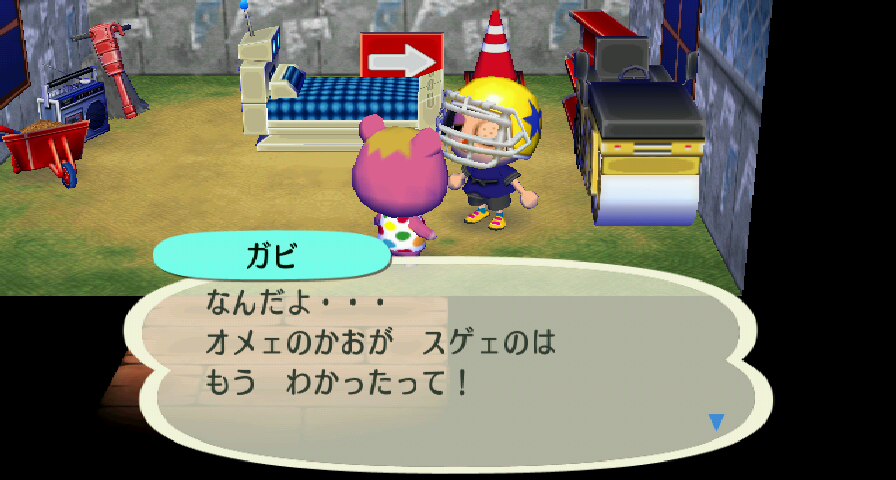Advance the dialogue with the blue arrow
The image size is (896, 480).
pos(716,422)
